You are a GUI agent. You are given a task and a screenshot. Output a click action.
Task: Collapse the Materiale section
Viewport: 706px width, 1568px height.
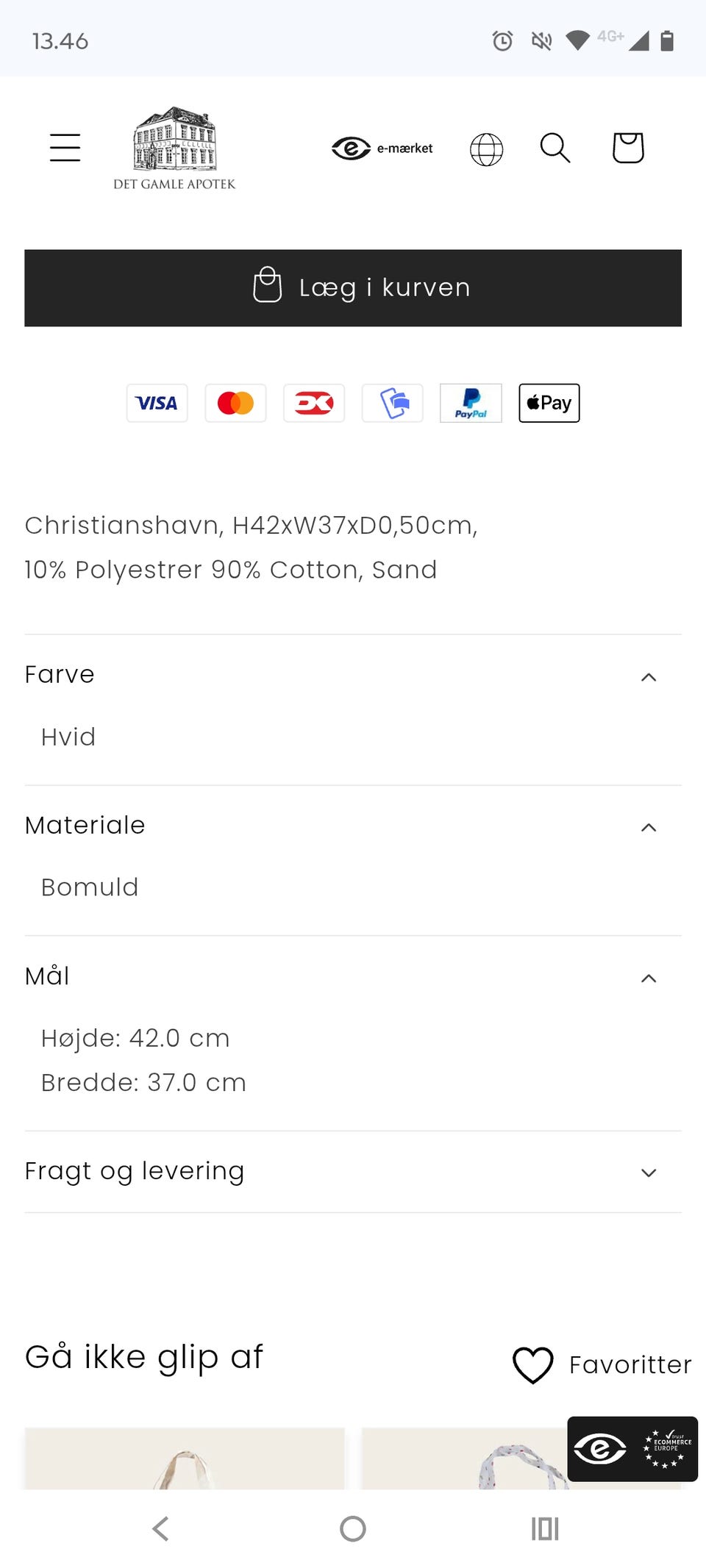[648, 827]
